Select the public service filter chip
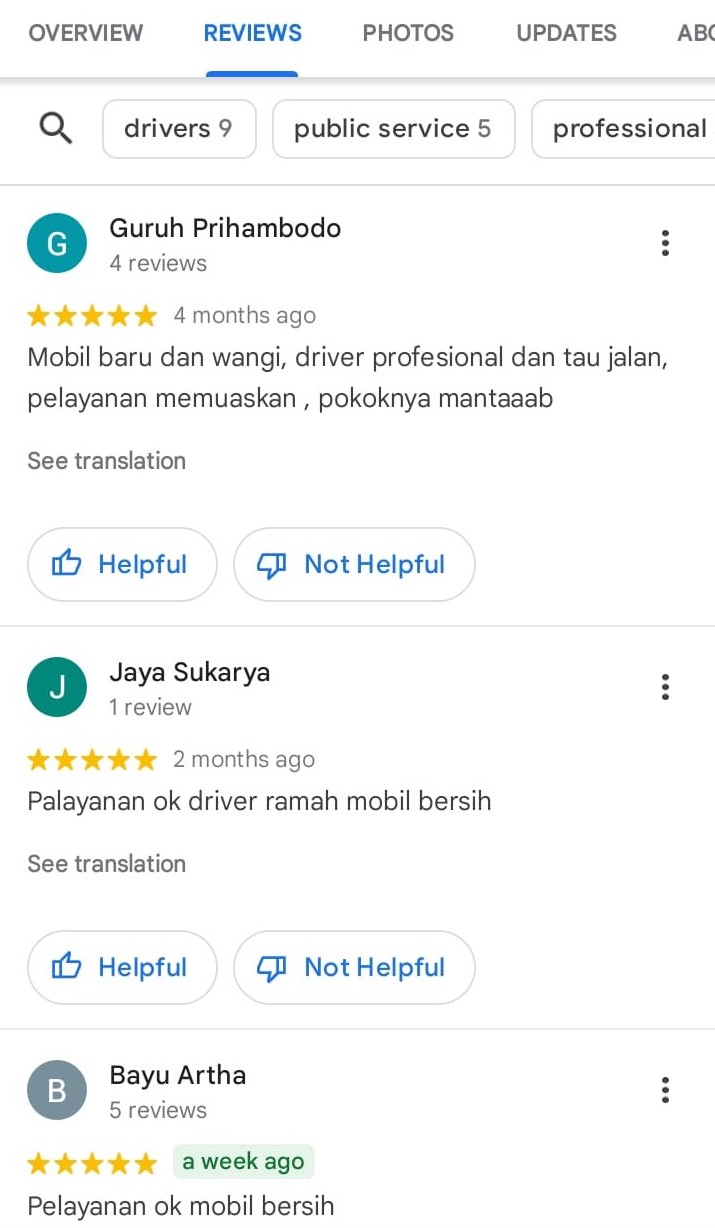Viewport: 715px width, 1228px height. pyautogui.click(x=393, y=129)
